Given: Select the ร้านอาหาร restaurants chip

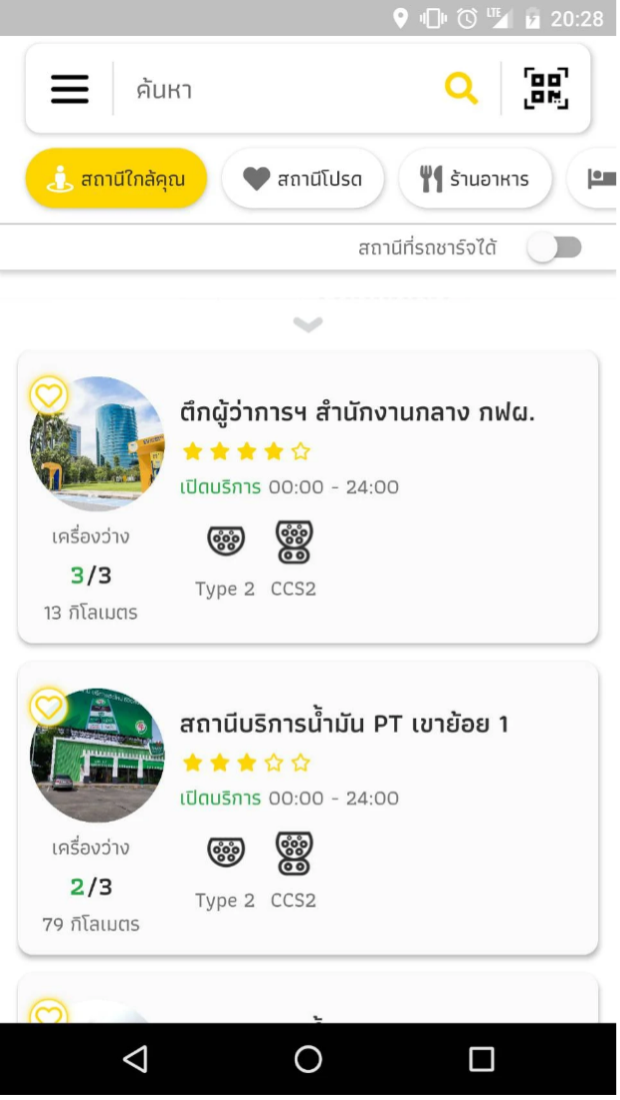Looking at the screenshot, I should [x=475, y=179].
